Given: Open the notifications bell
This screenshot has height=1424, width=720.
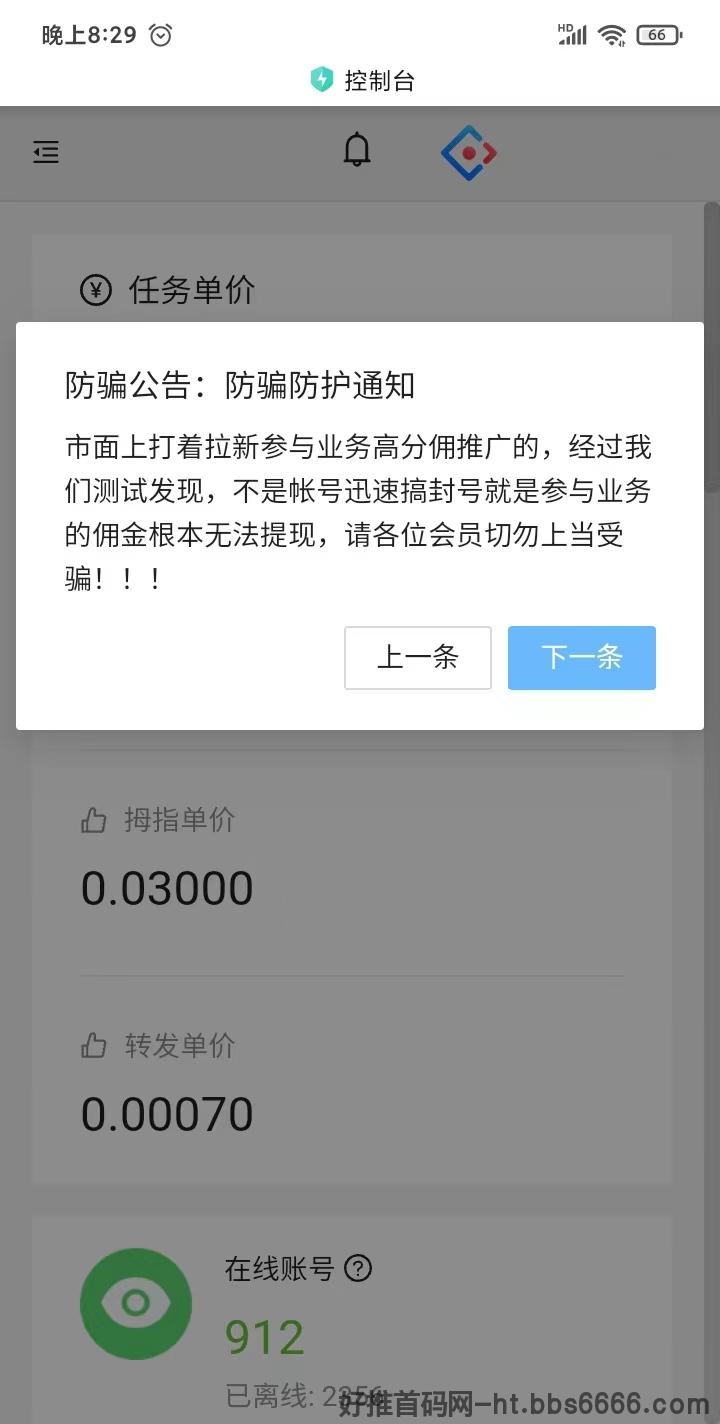Looking at the screenshot, I should 357,151.
